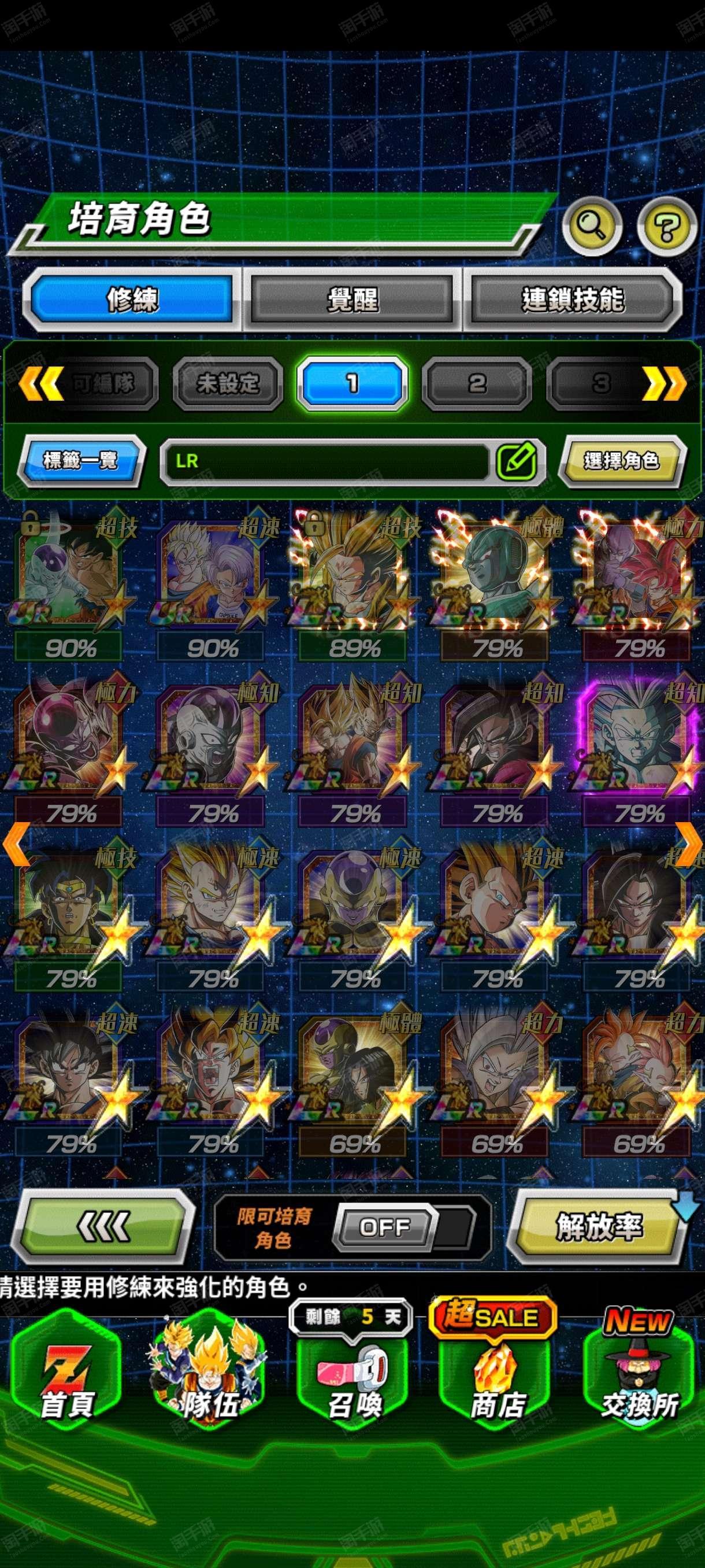705x1568 pixels.
Task: Open the 解放率 sort button
Action: coord(599,1226)
